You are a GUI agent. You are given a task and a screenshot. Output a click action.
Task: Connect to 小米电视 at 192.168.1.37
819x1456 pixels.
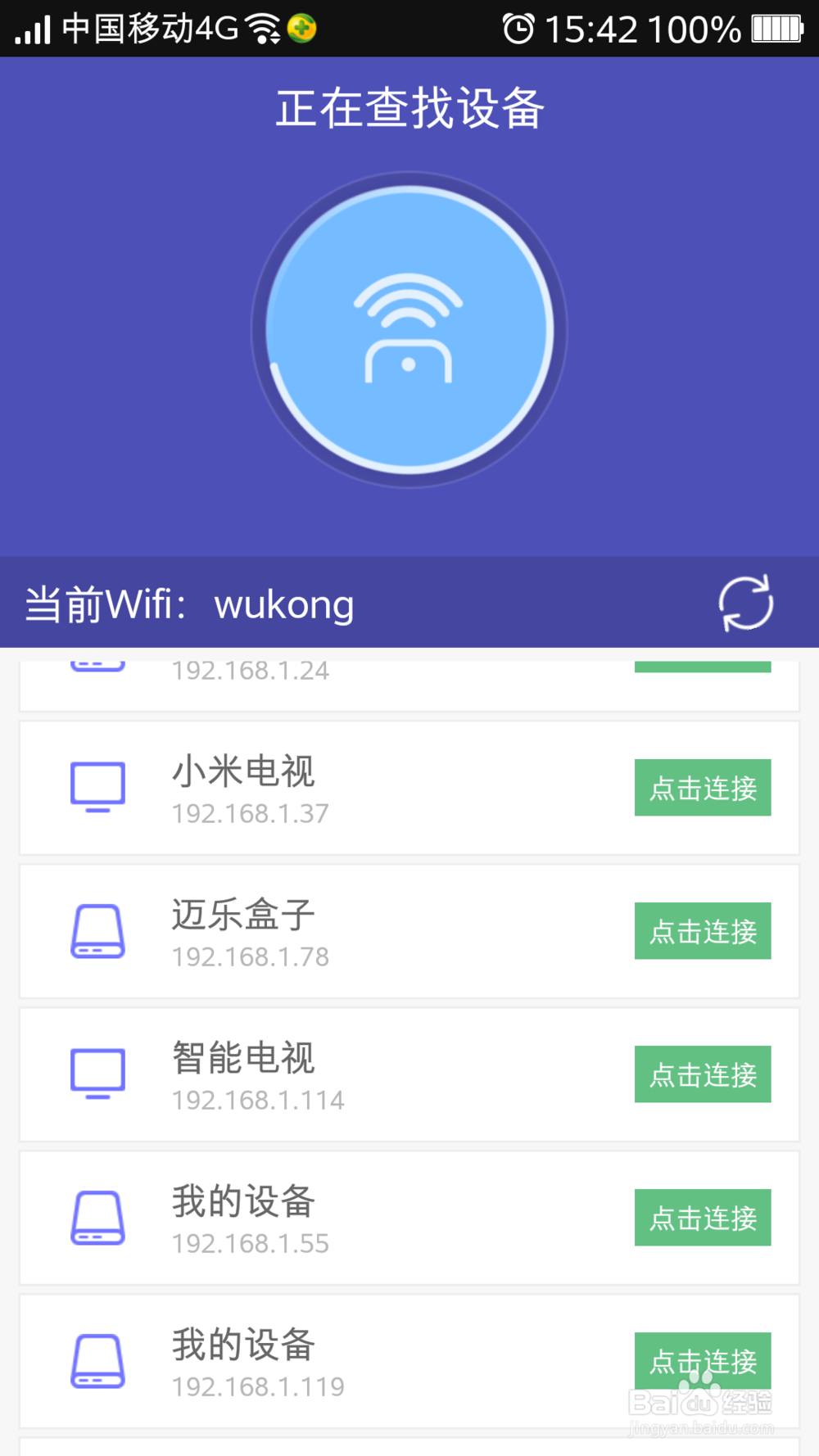coord(703,788)
